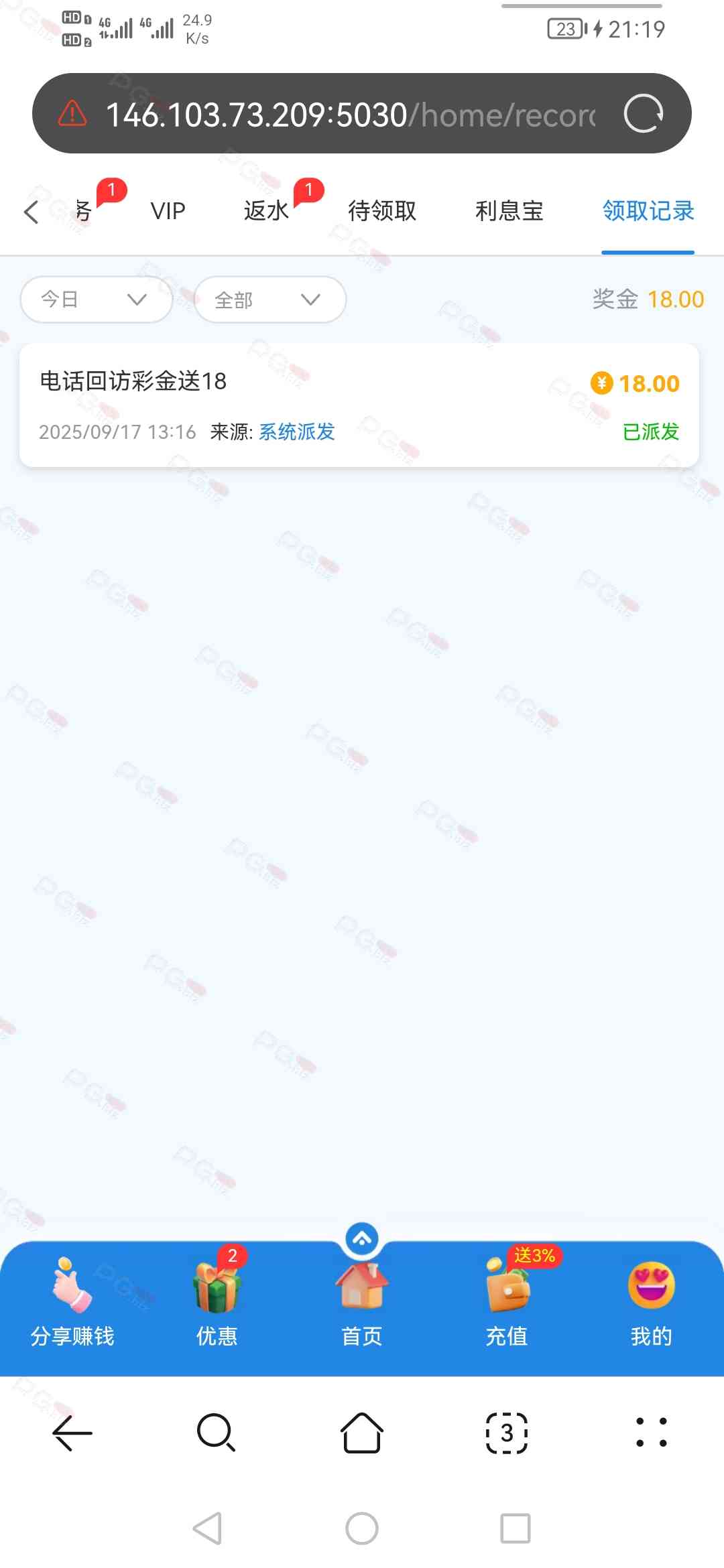Open the 电话回访彩金送18 record card
Viewport: 724px width, 1568px height.
pyautogui.click(x=359, y=405)
